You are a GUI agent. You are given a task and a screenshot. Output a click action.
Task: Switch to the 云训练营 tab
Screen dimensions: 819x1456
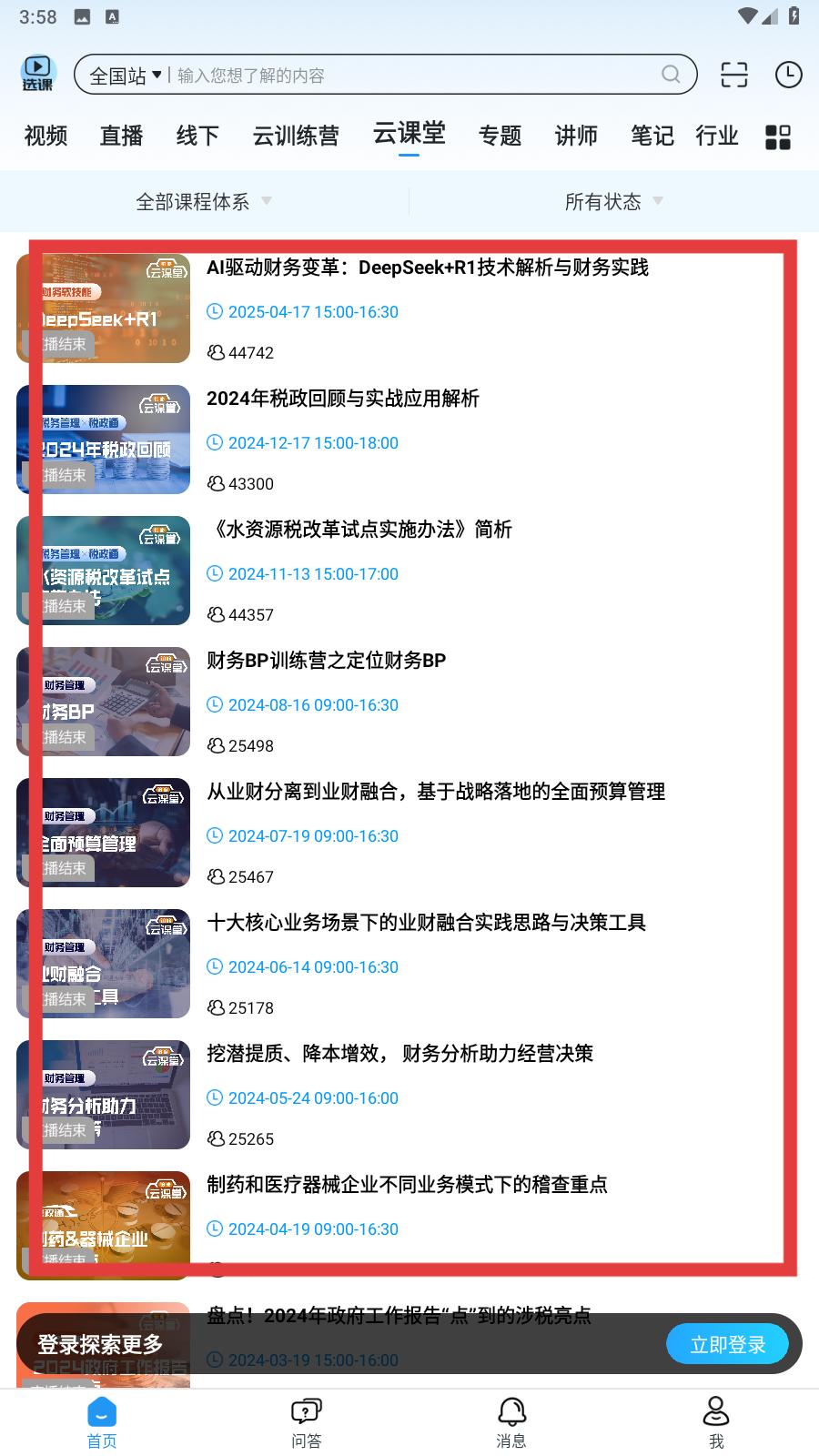coord(296,136)
